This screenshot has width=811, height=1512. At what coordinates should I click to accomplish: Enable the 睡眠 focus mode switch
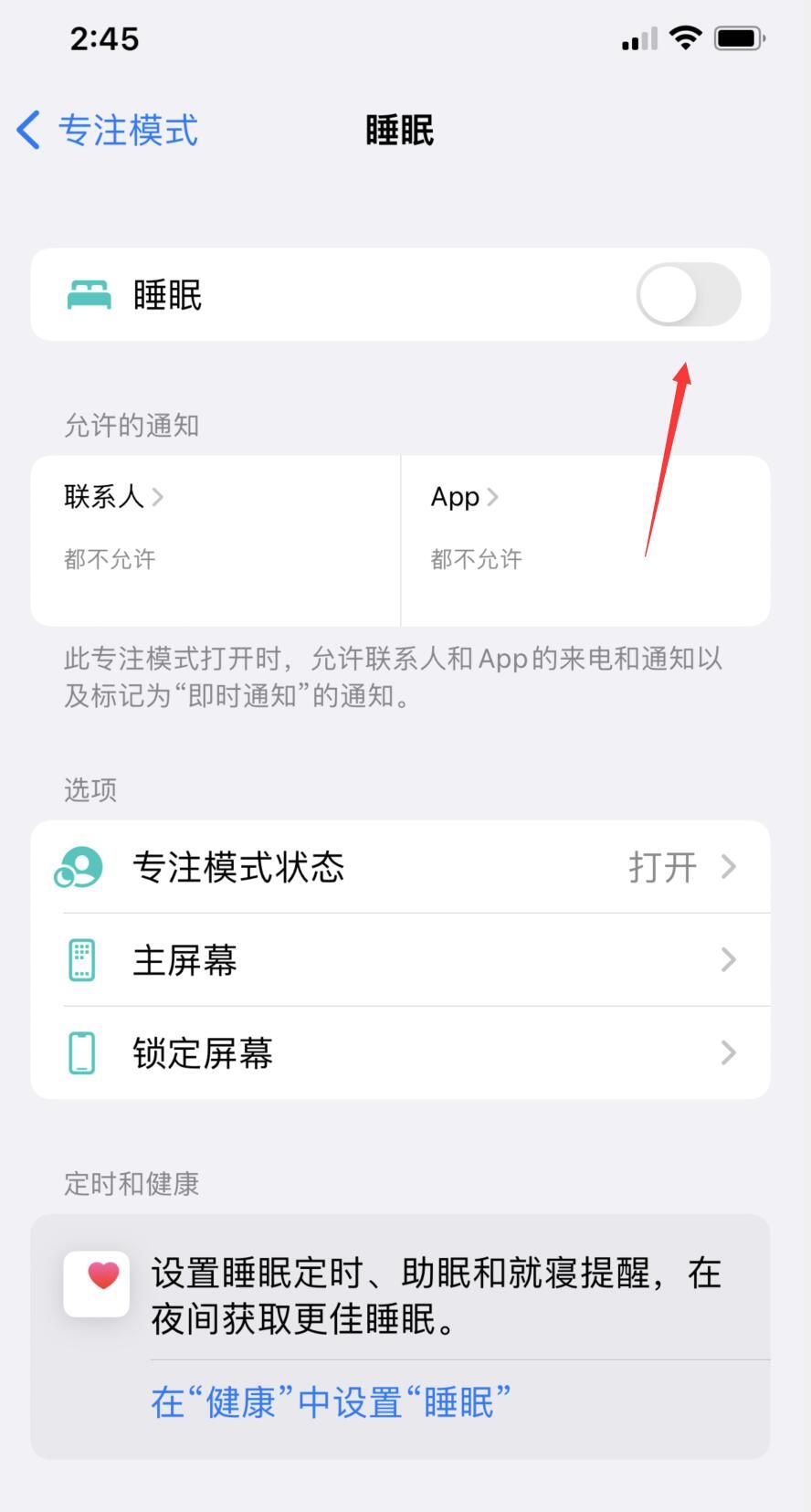tap(690, 294)
